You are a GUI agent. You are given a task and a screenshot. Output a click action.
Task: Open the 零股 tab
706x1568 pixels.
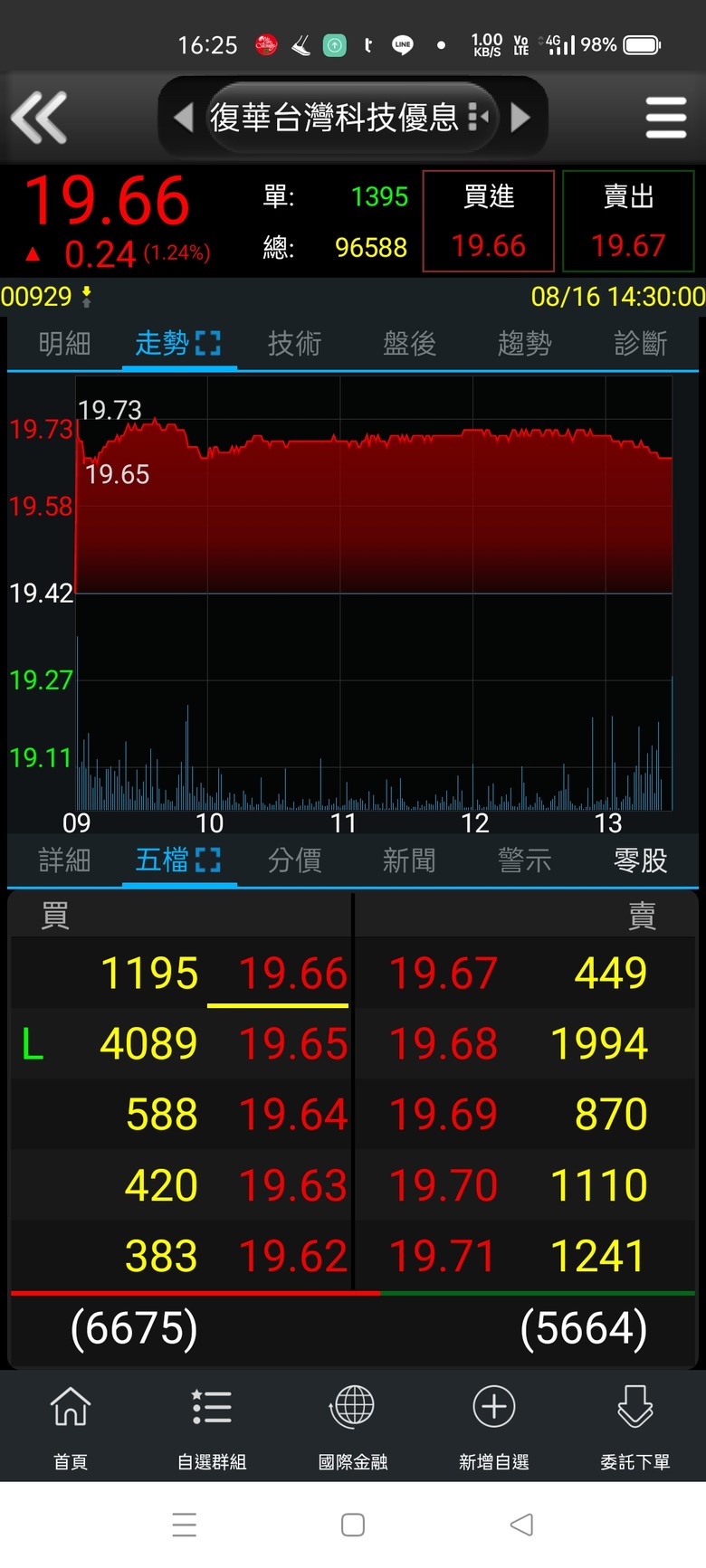coord(640,860)
